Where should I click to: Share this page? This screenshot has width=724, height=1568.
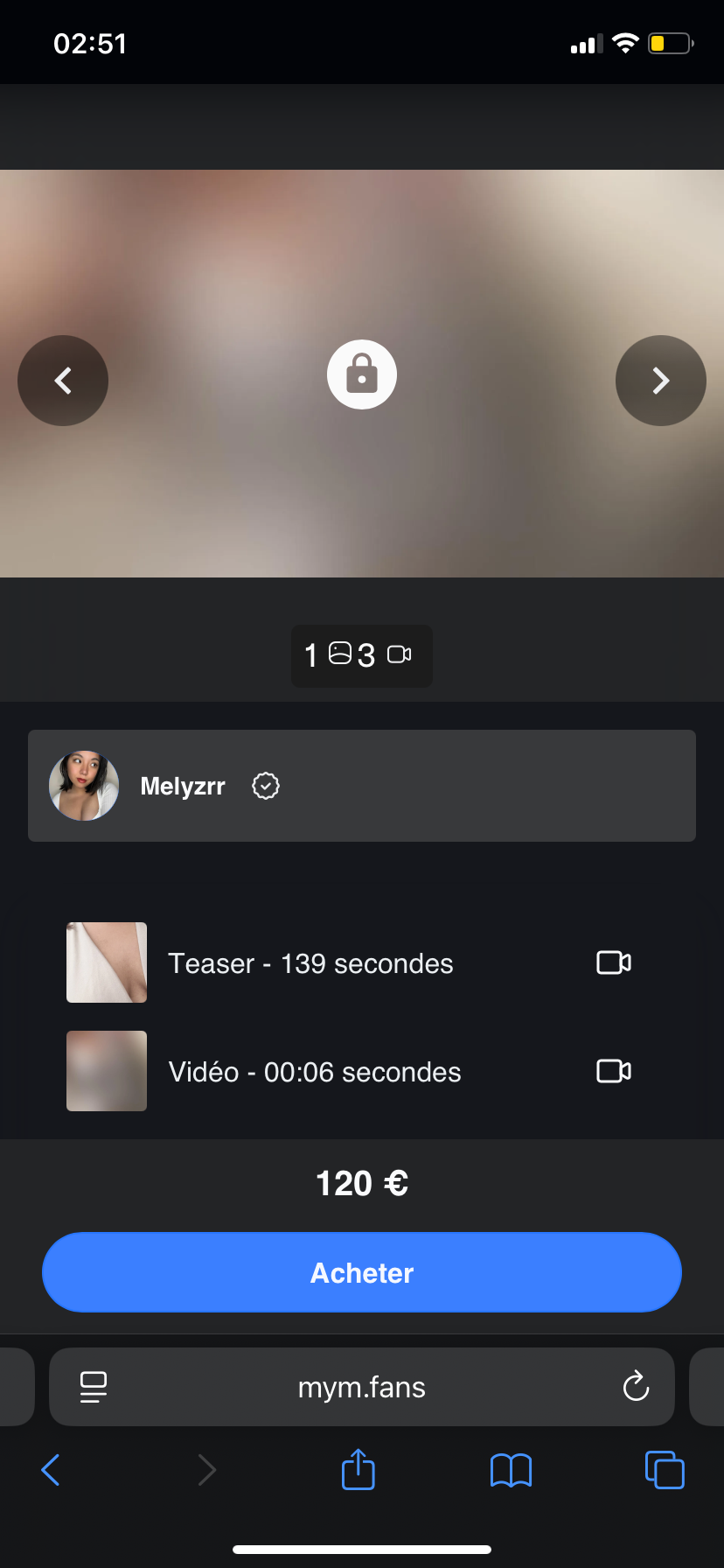[x=358, y=1470]
